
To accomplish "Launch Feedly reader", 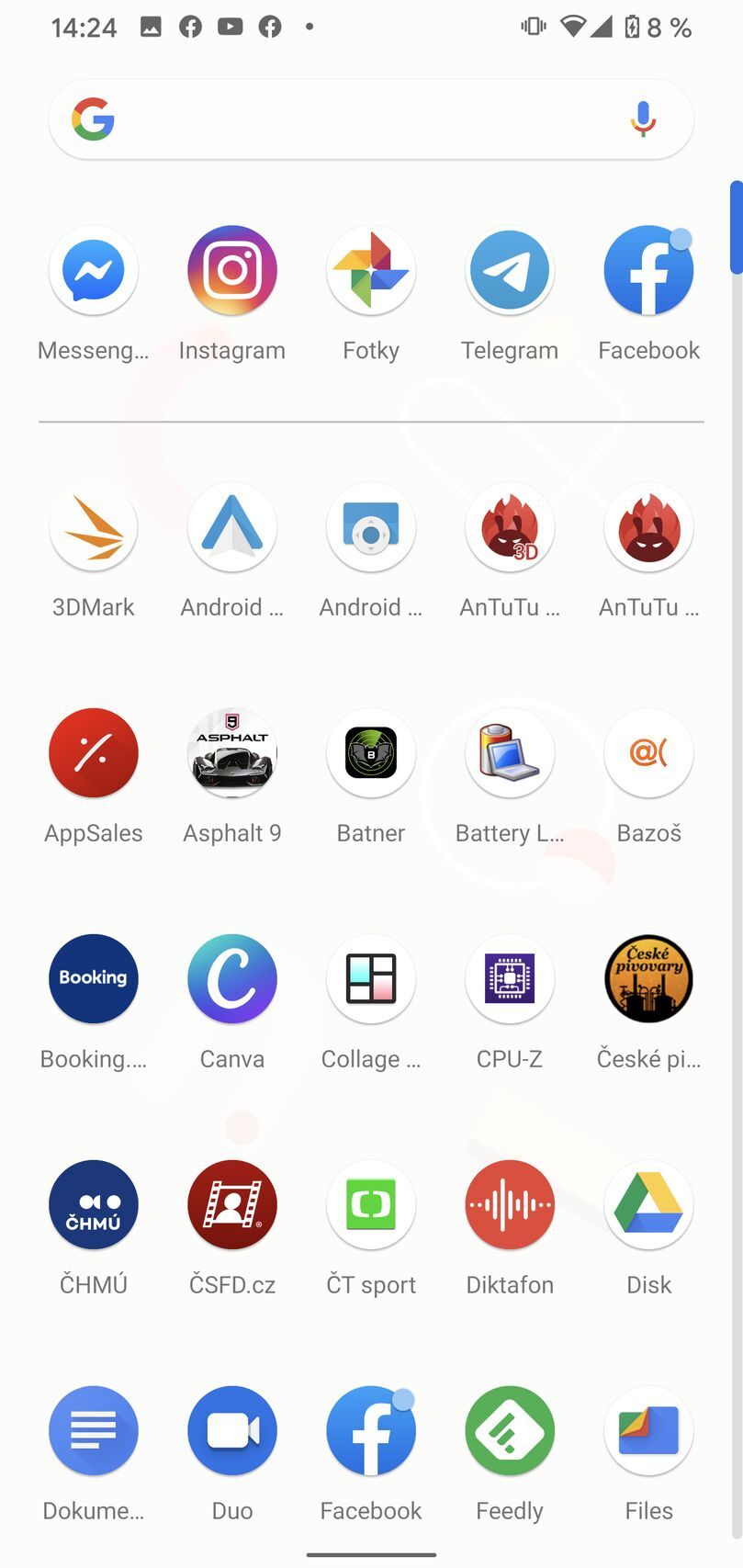I will pyautogui.click(x=510, y=1430).
